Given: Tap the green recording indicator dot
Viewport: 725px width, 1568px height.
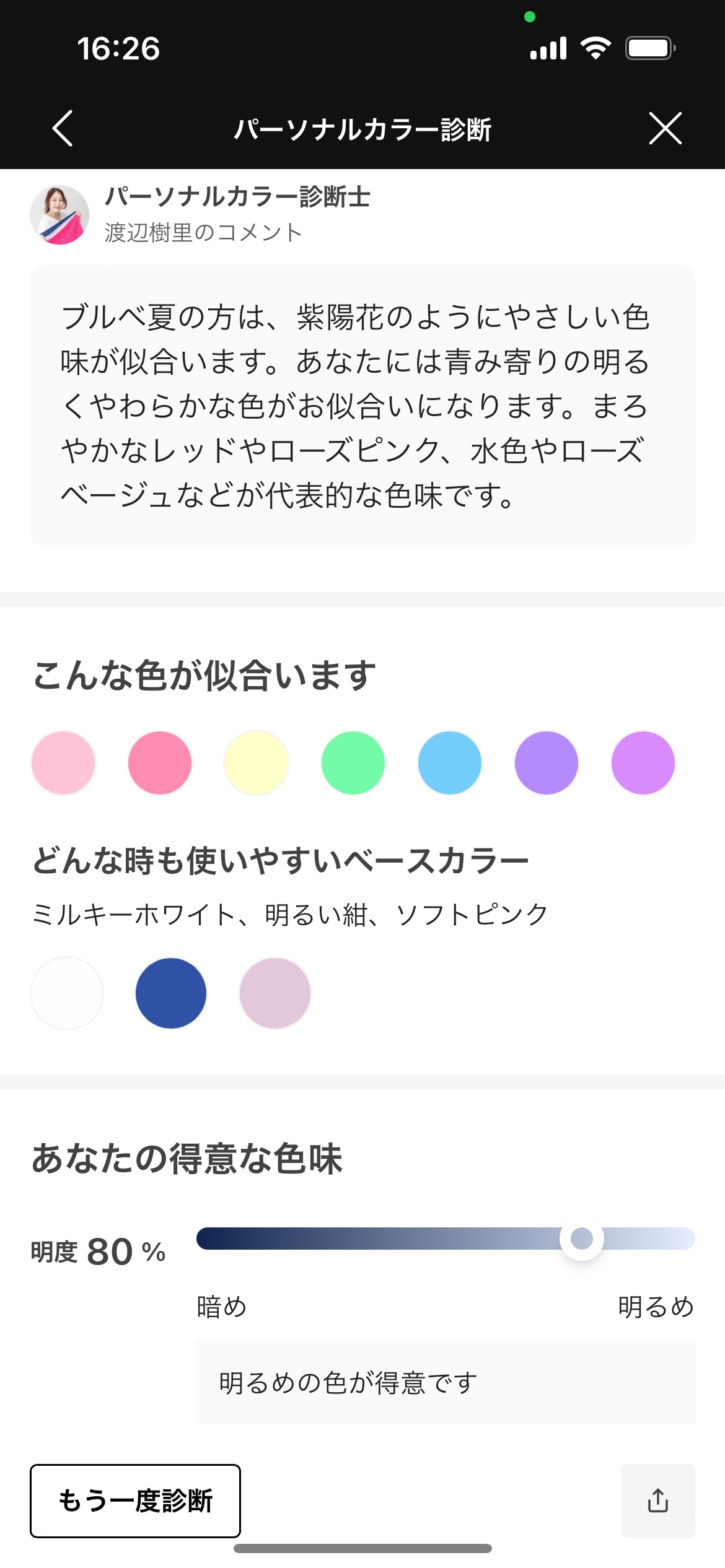Looking at the screenshot, I should [x=530, y=17].
